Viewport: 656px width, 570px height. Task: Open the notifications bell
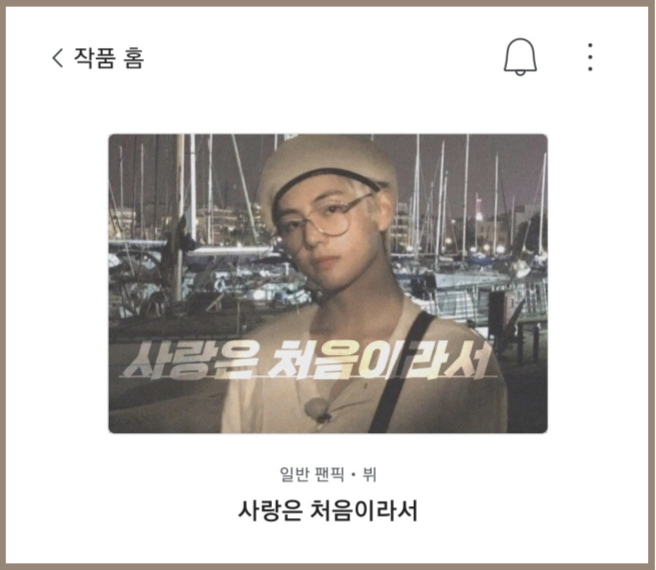point(520,57)
